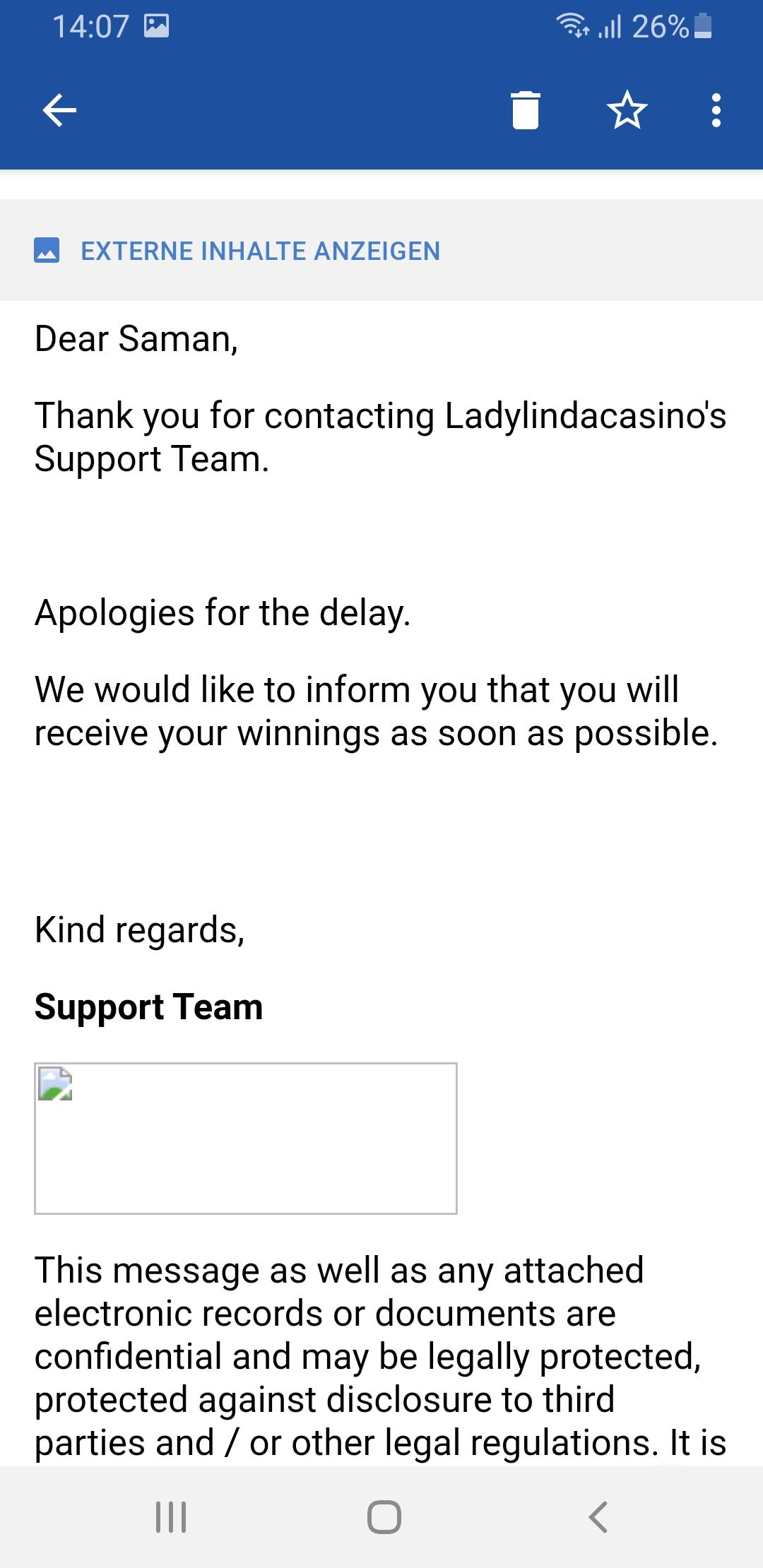Open recent apps from navigation bar
Screen dimensions: 763x1568
[170, 1516]
